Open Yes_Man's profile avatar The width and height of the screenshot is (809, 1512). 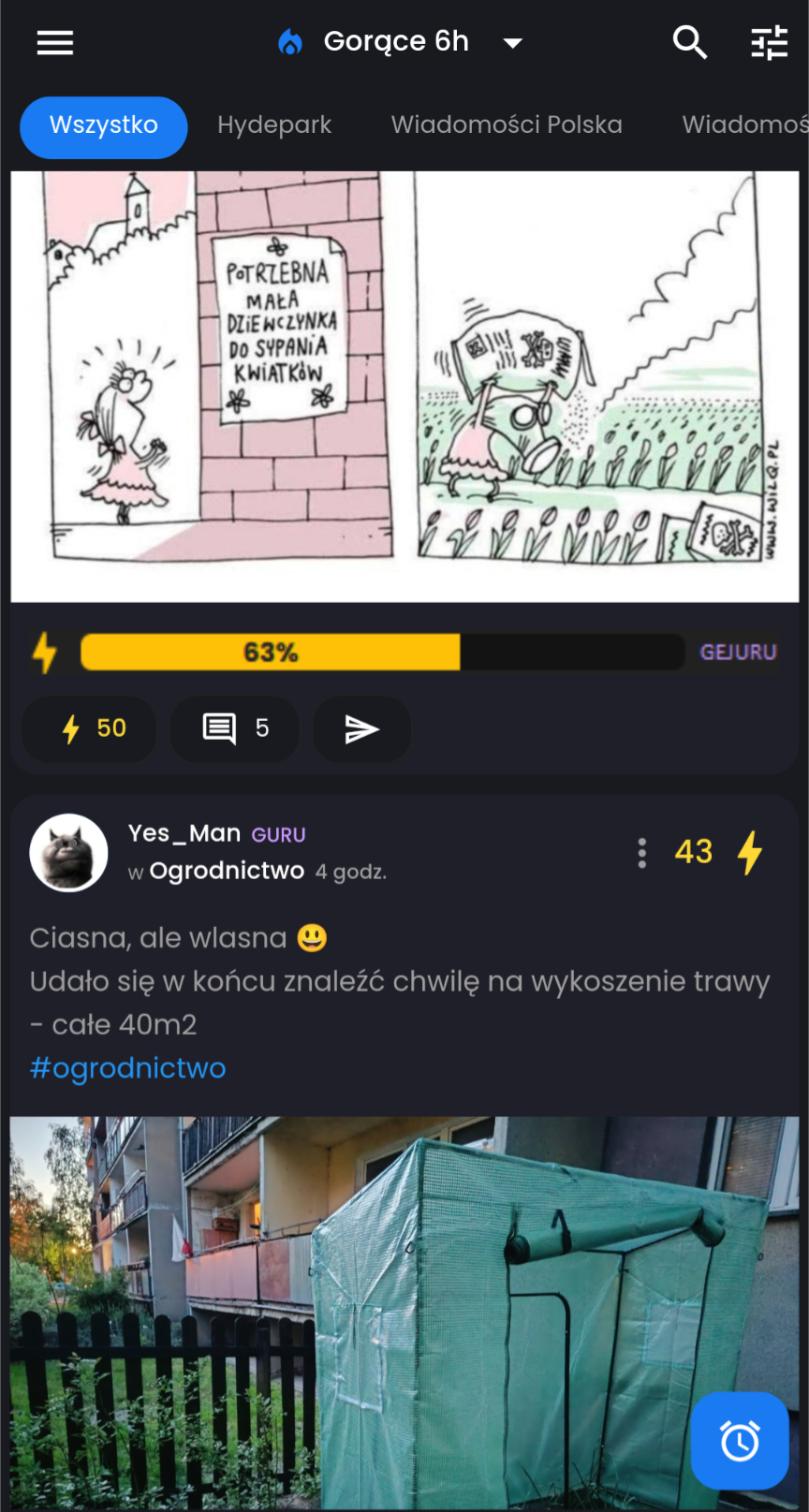pyautogui.click(x=68, y=852)
